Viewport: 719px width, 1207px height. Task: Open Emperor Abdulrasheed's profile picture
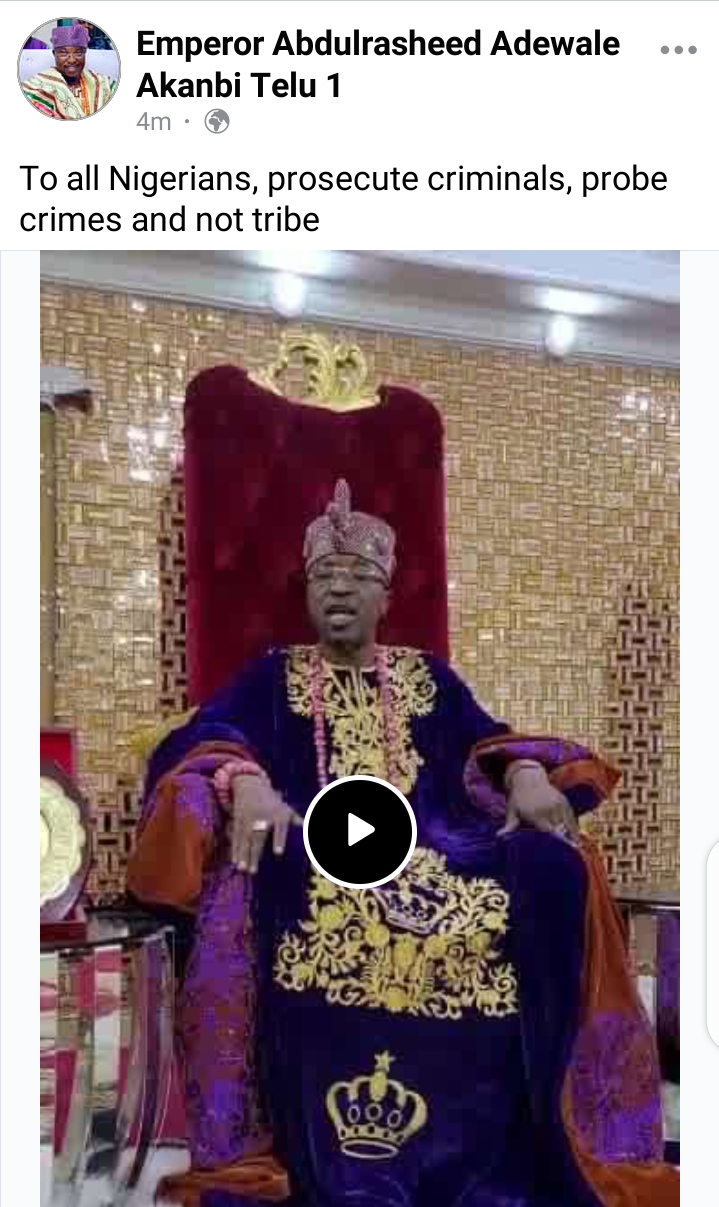[69, 69]
